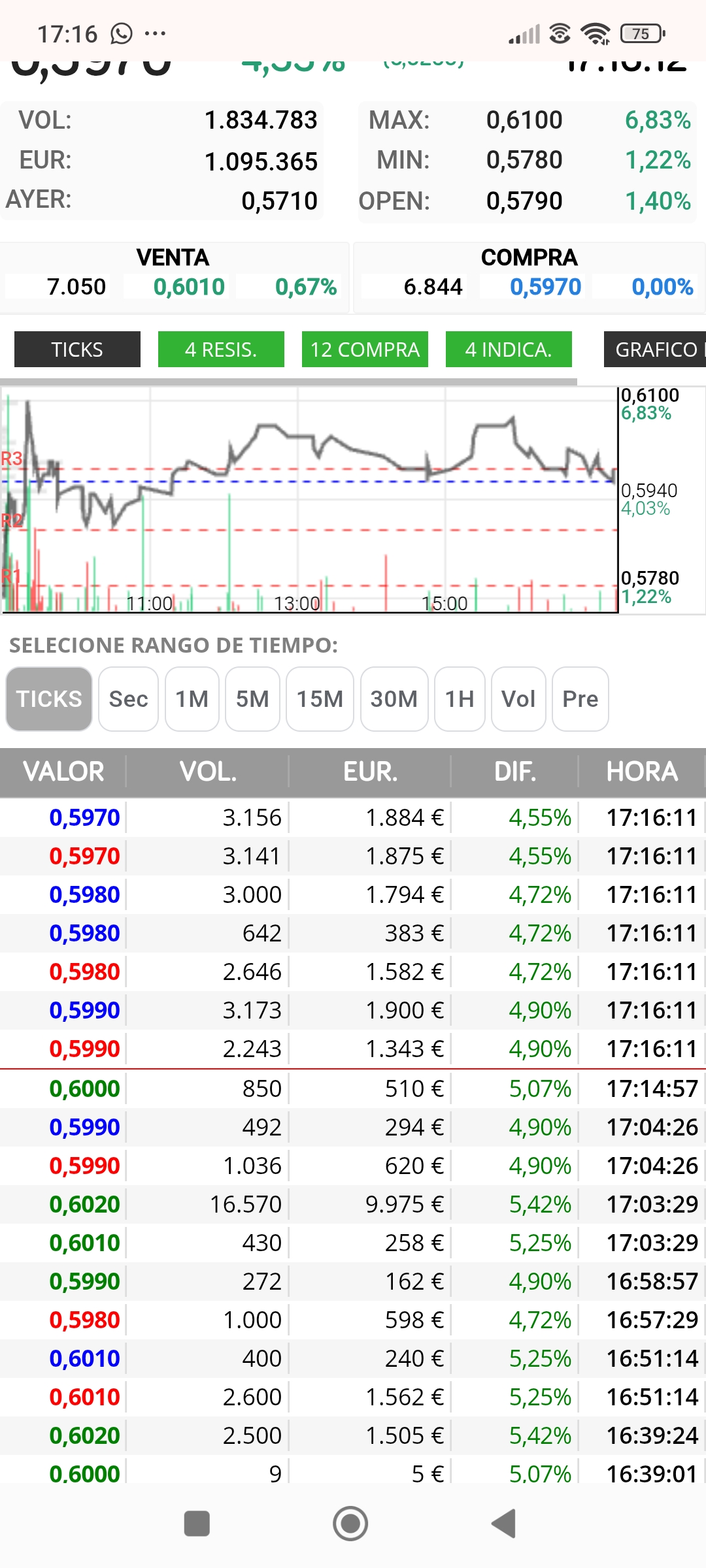706x1568 pixels.
Task: Go to the home screen
Action: tap(350, 1524)
